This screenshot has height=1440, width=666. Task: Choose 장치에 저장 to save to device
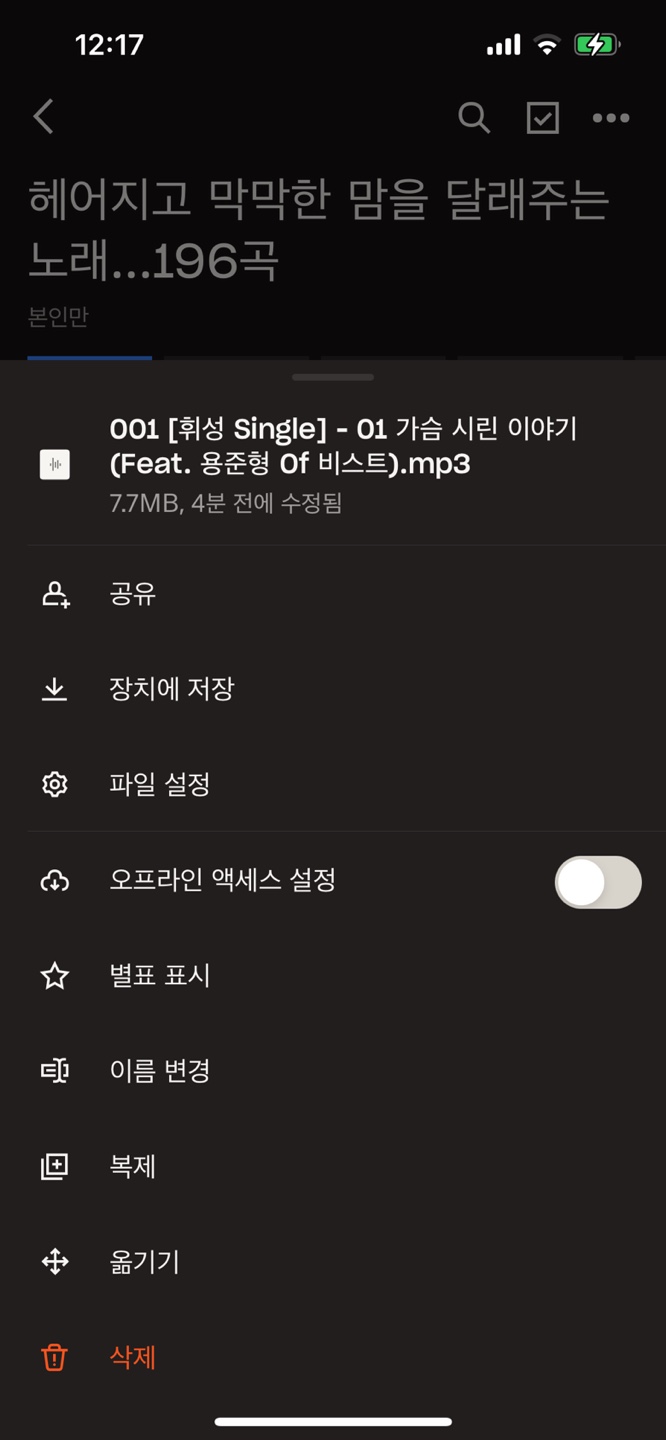(333, 689)
